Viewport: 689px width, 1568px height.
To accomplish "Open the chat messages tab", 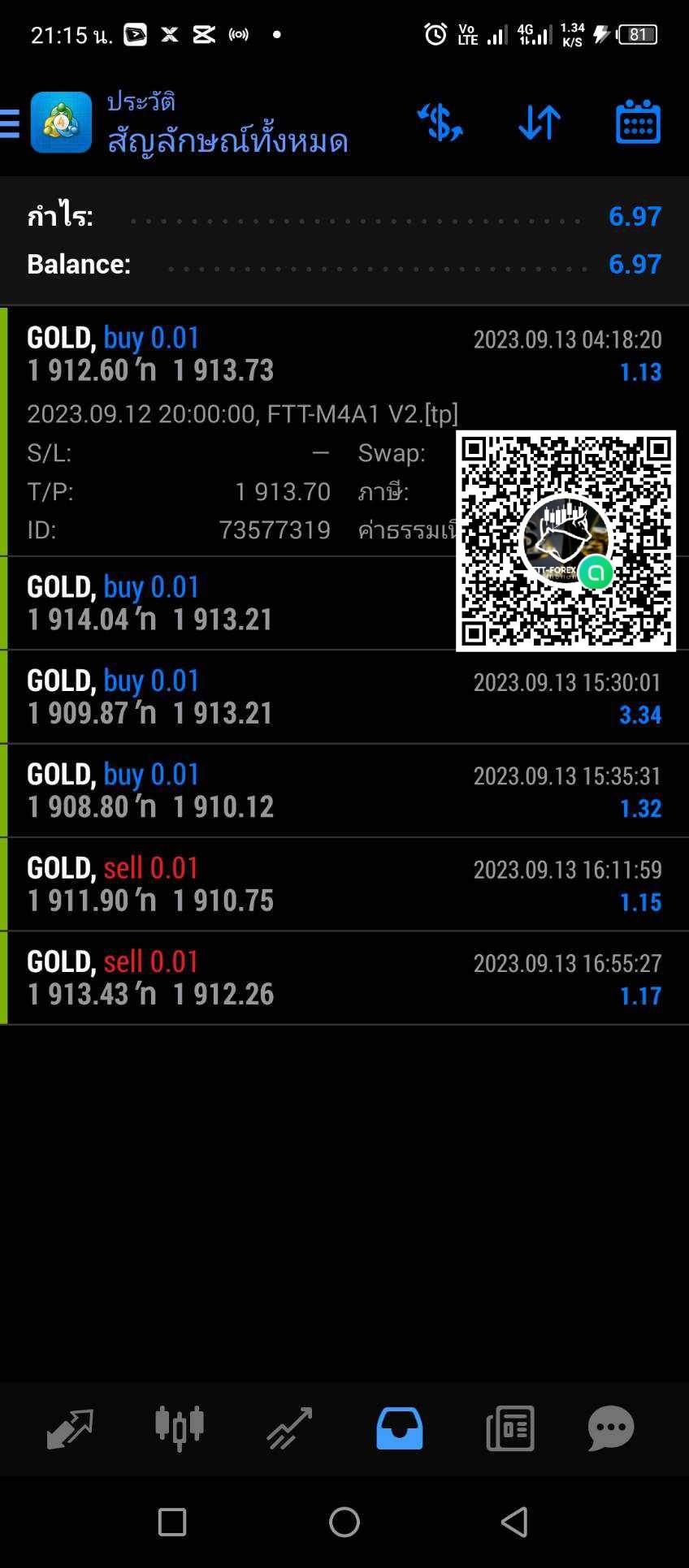I will 611,1428.
